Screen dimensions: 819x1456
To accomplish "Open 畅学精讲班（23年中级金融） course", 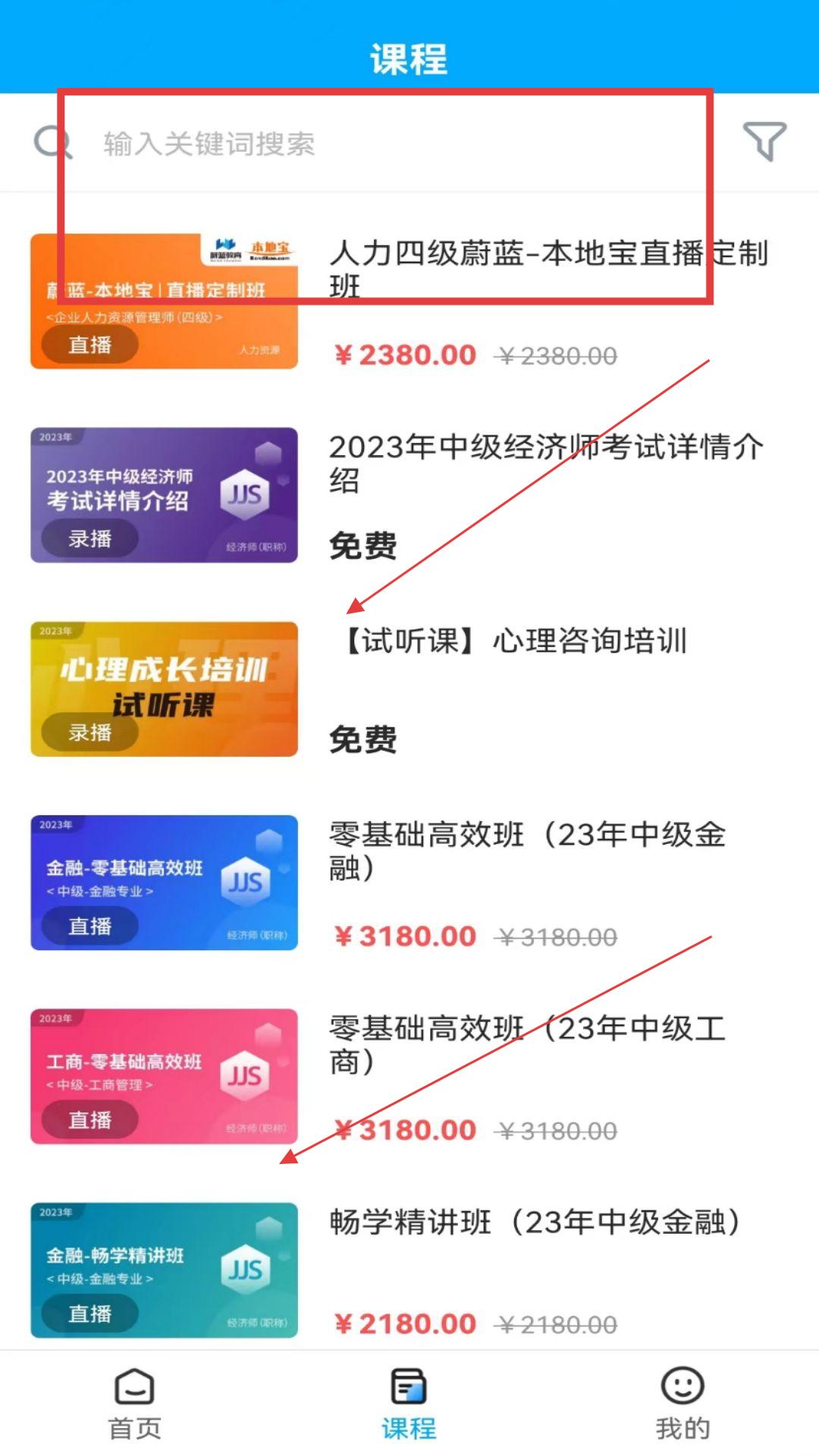I will (535, 1222).
